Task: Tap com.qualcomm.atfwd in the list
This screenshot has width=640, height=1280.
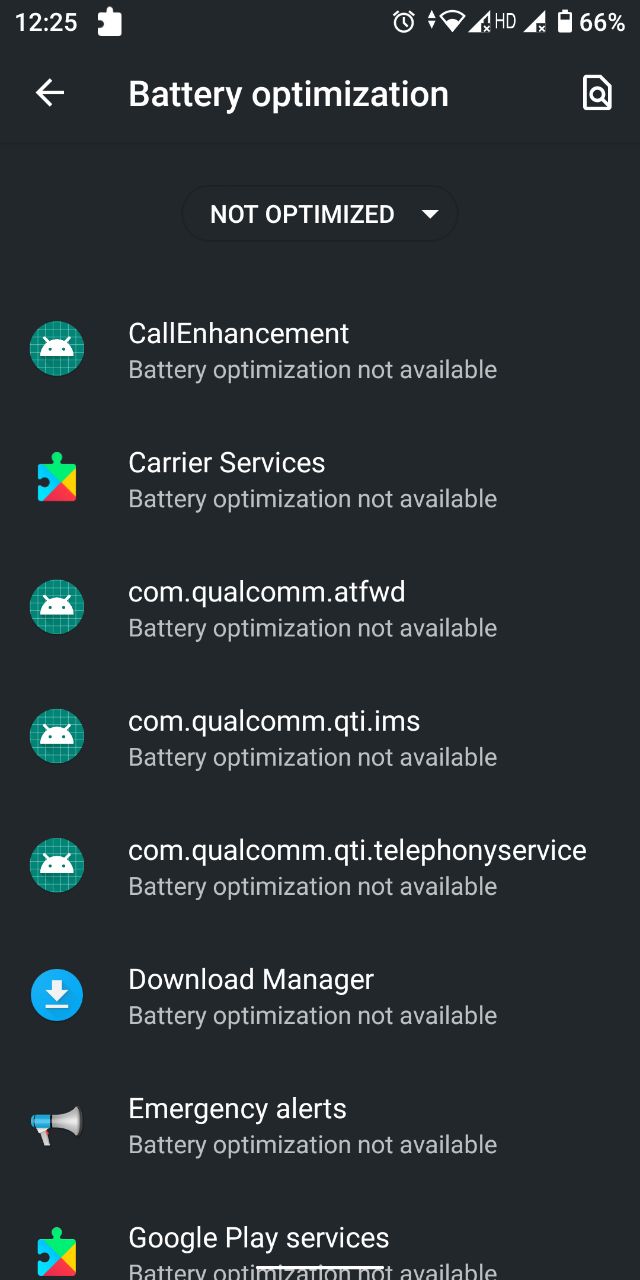Action: point(320,608)
